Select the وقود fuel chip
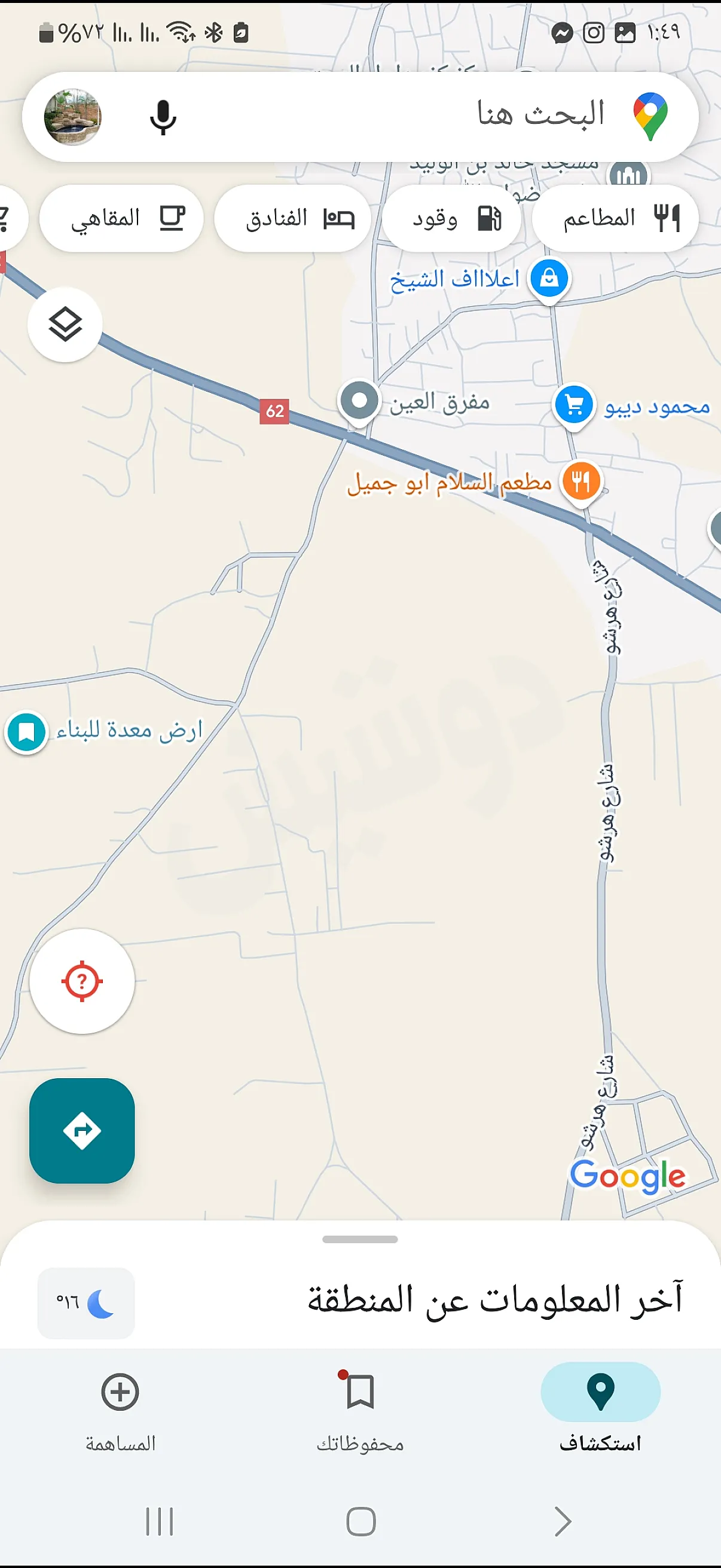The width and height of the screenshot is (721, 1568). point(453,218)
